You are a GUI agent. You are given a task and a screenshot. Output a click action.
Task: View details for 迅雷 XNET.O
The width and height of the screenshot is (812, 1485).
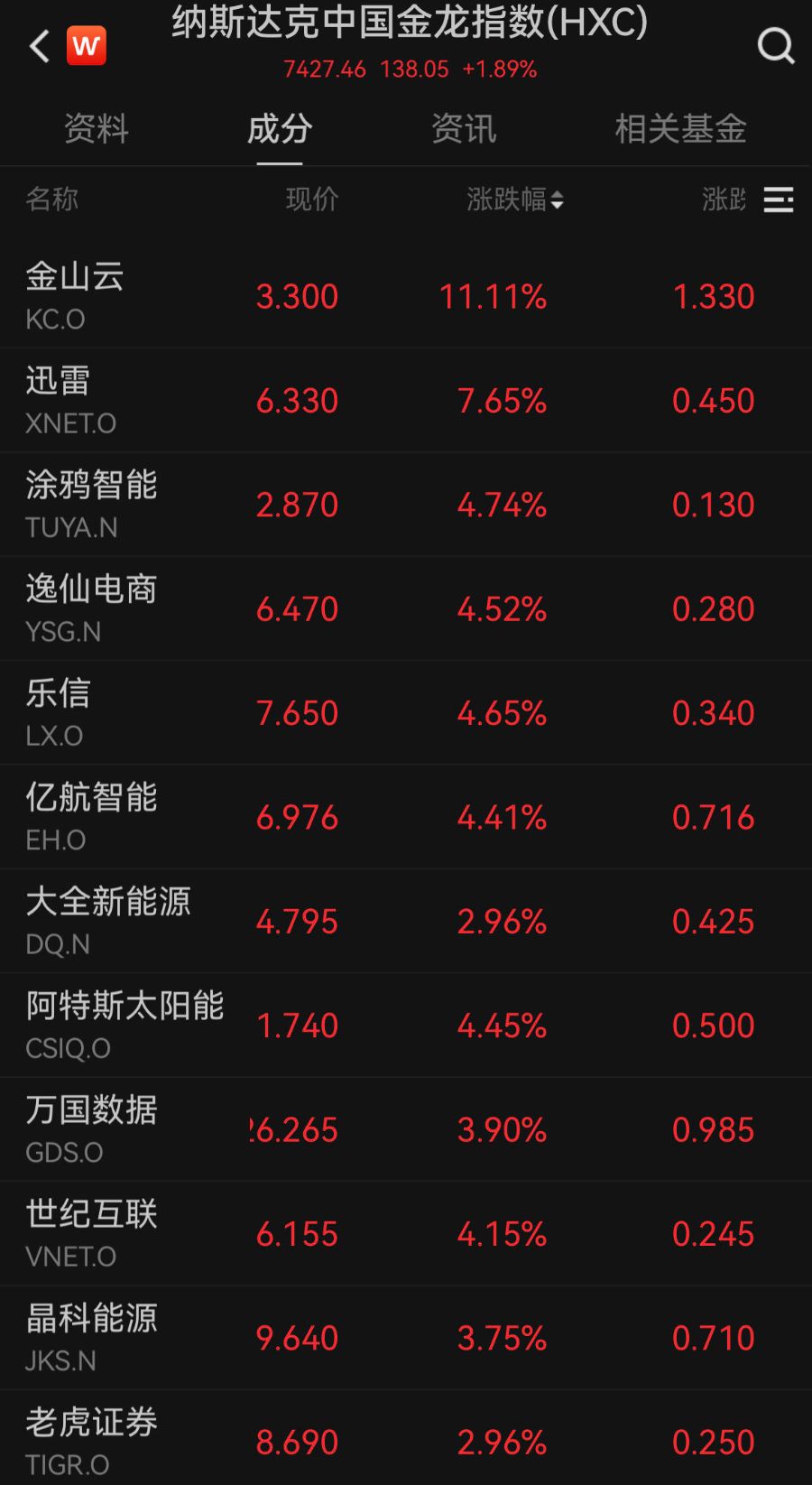(406, 401)
